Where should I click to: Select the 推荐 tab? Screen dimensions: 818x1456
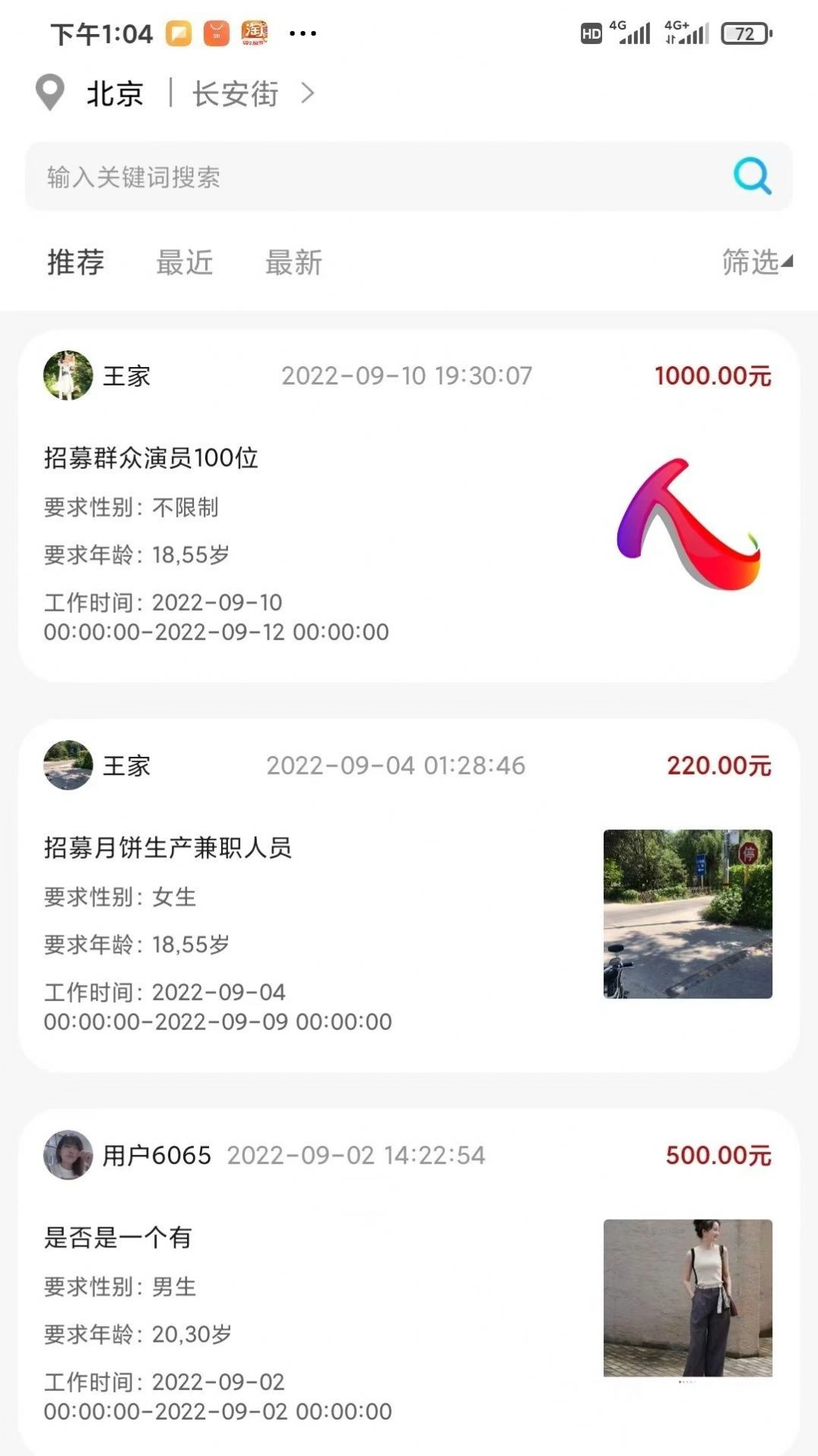pyautogui.click(x=75, y=263)
